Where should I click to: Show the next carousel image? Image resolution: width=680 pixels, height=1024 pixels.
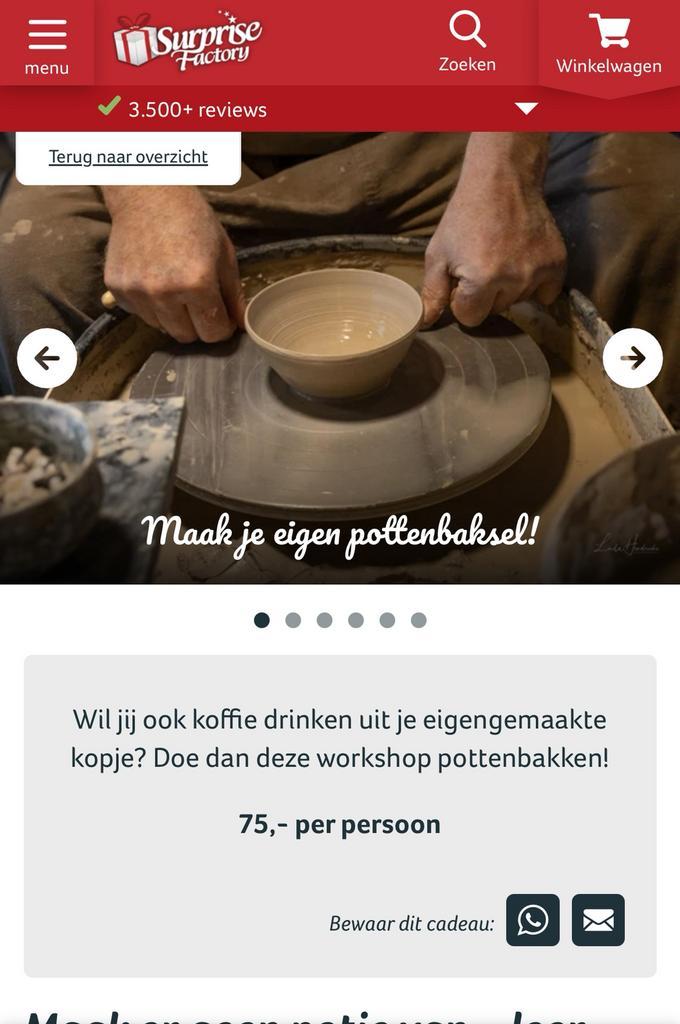point(632,358)
